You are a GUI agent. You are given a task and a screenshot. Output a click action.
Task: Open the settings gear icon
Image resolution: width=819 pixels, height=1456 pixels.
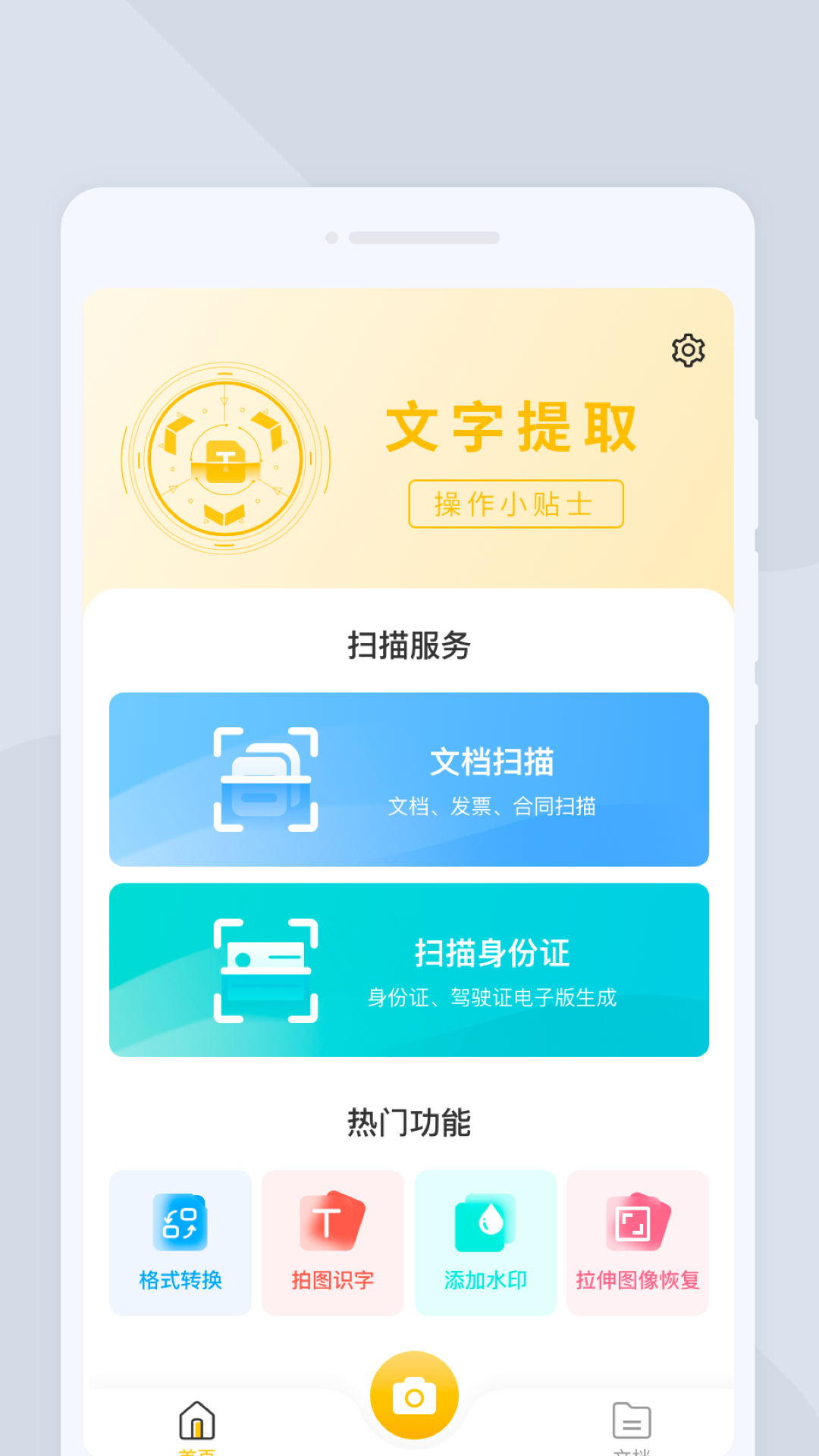point(689,350)
